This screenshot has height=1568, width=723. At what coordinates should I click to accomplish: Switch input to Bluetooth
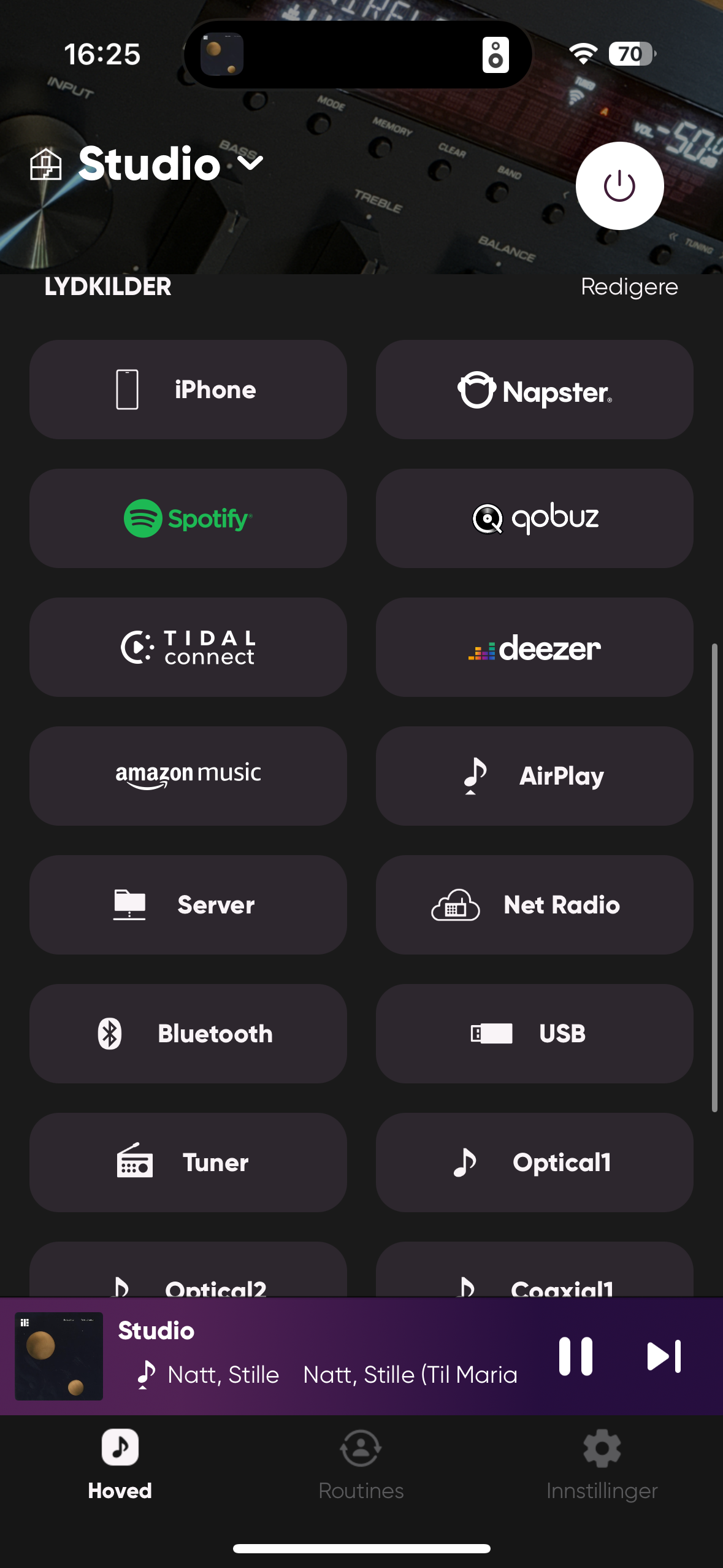(x=188, y=1034)
